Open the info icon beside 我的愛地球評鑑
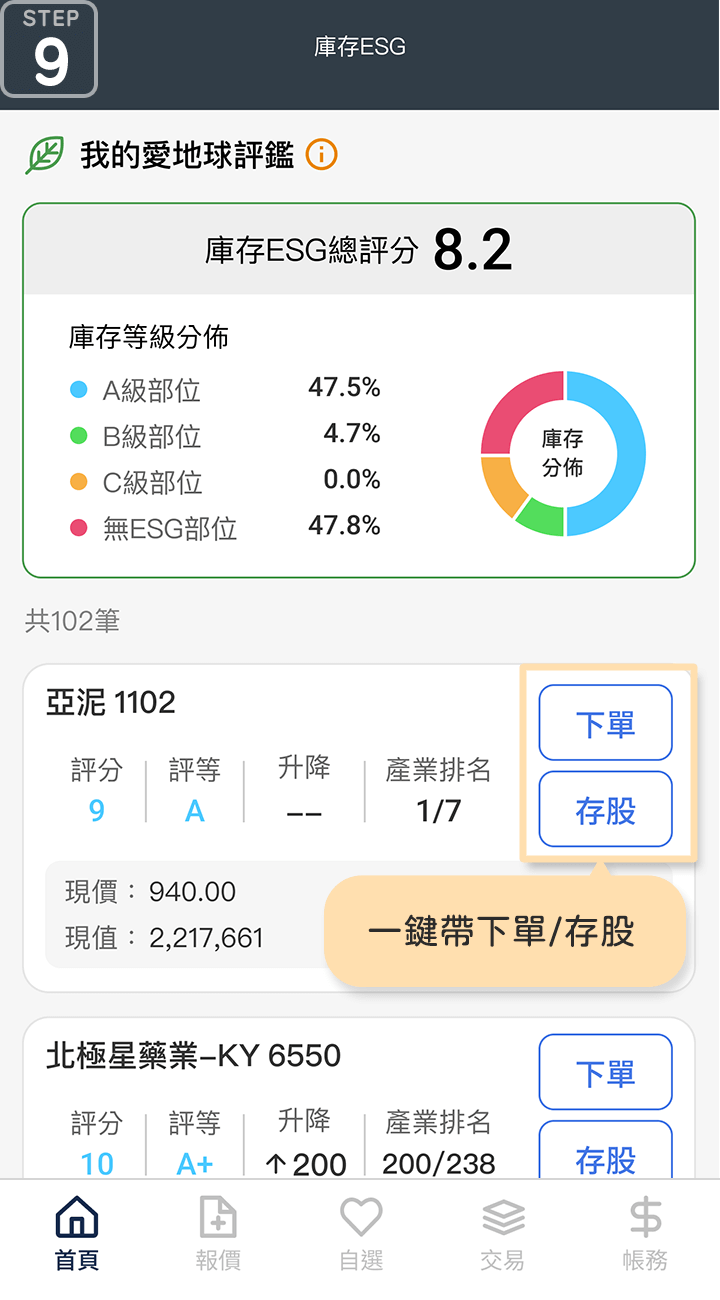720x1300 pixels. [322, 155]
